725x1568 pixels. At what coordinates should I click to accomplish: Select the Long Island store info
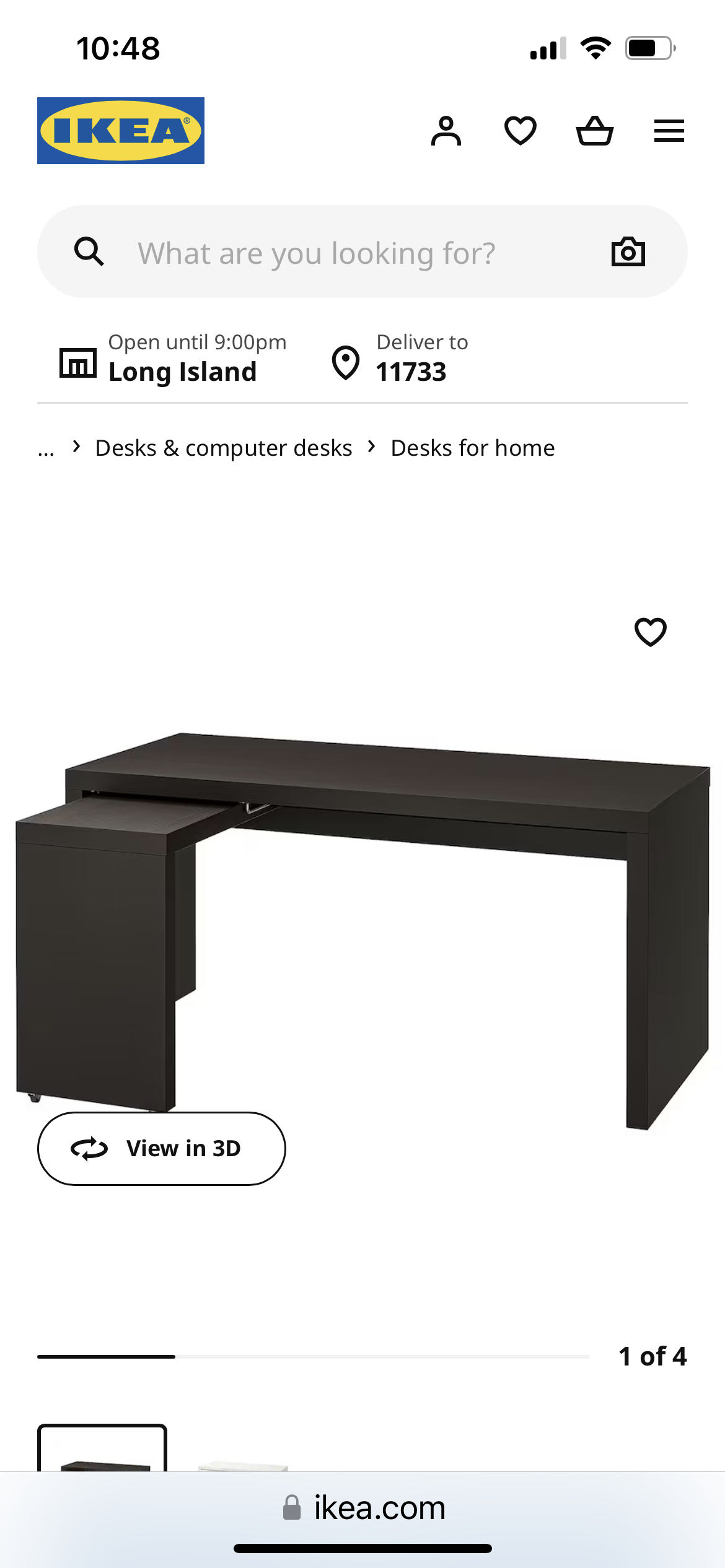click(x=174, y=359)
